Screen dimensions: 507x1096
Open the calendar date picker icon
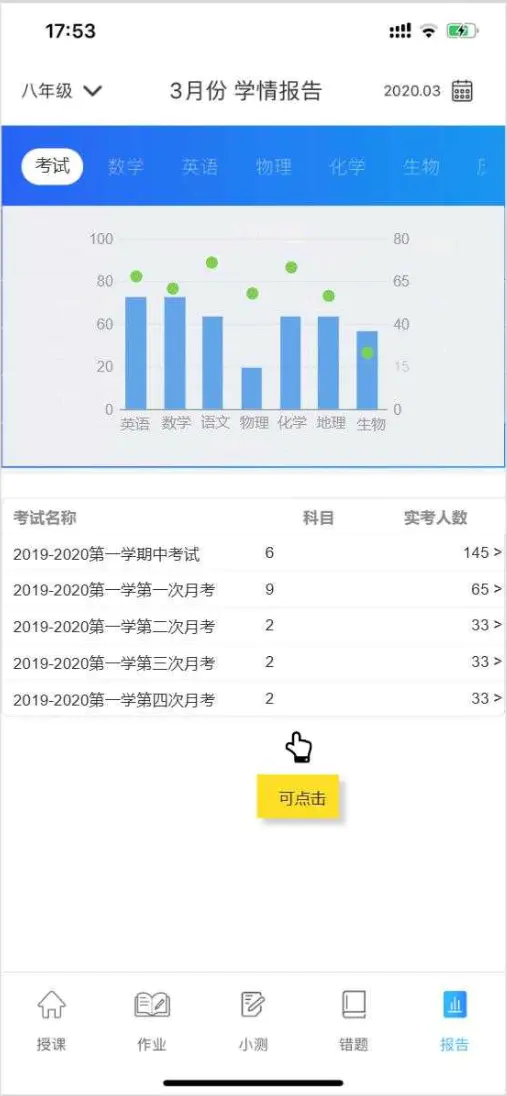(x=462, y=91)
